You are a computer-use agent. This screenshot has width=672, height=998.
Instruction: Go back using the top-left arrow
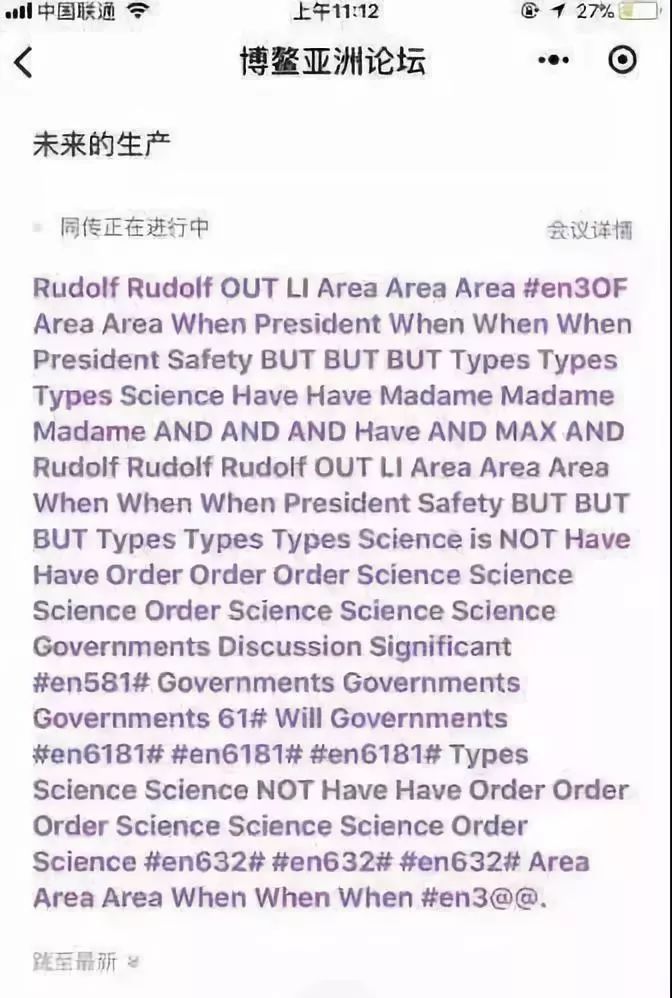click(24, 62)
